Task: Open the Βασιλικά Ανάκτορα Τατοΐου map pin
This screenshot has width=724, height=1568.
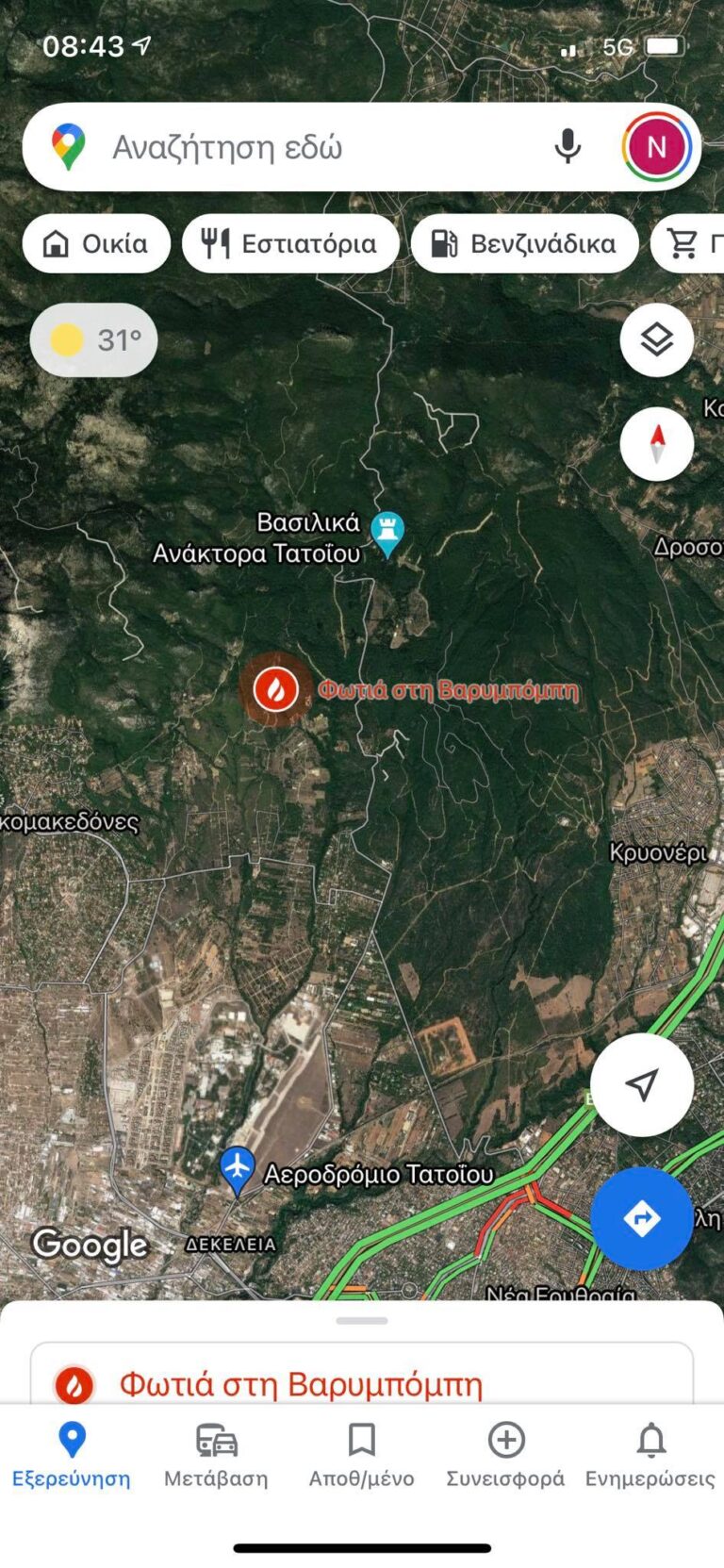Action: click(387, 534)
